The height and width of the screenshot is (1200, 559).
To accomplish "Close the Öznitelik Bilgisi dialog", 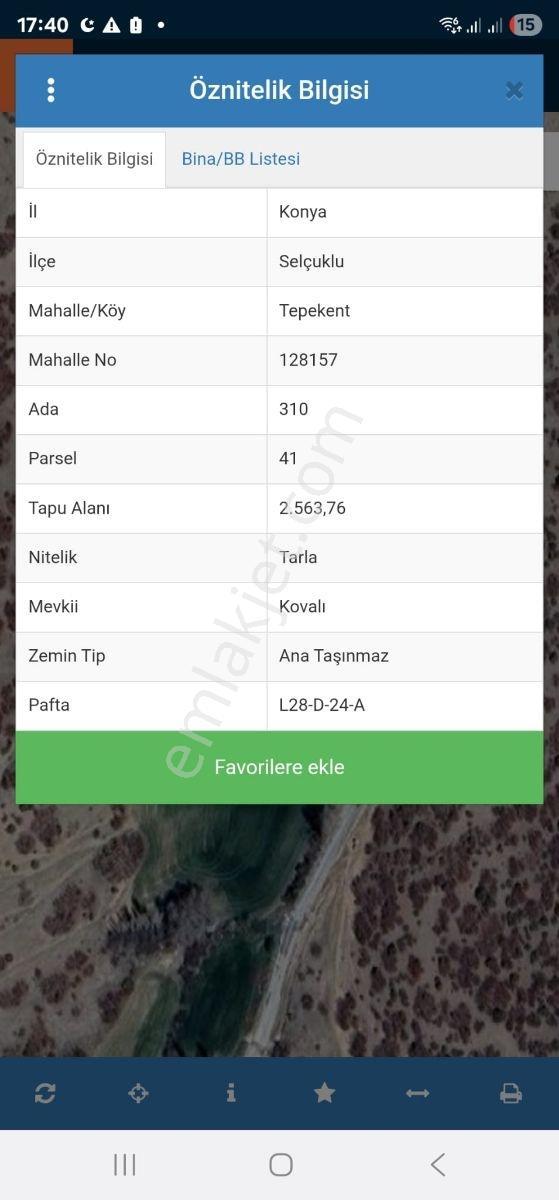I will pyautogui.click(x=514, y=91).
